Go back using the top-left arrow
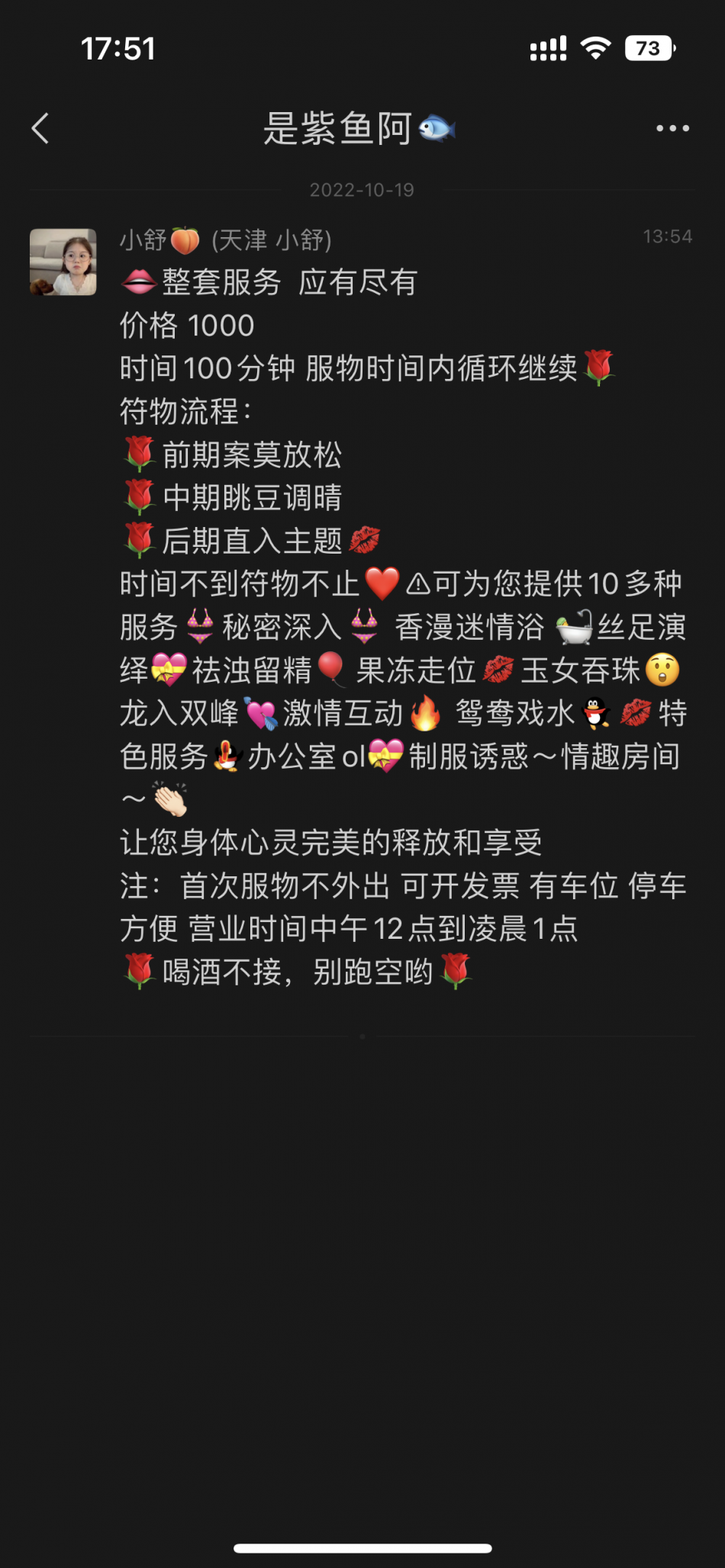This screenshot has width=725, height=1568. [x=40, y=128]
